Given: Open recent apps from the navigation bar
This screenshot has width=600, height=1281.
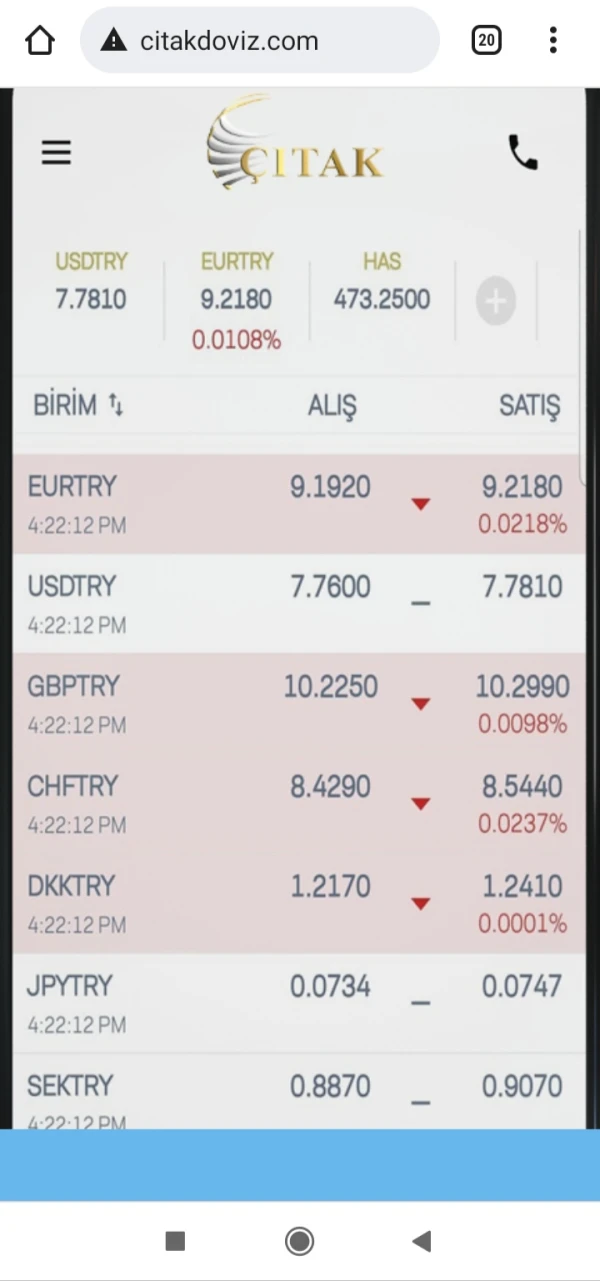Looking at the screenshot, I should [175, 1241].
